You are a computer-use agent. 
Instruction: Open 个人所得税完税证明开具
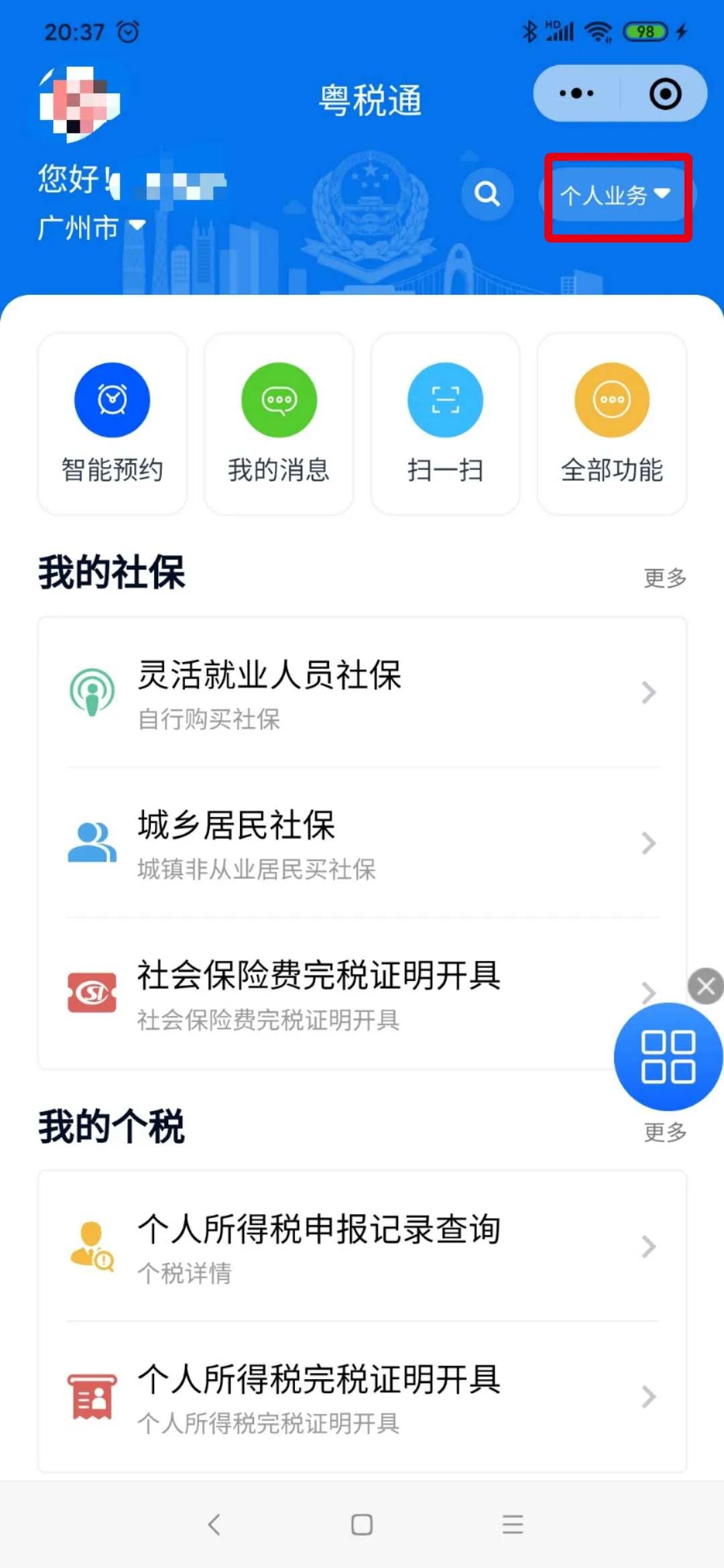[362, 1397]
